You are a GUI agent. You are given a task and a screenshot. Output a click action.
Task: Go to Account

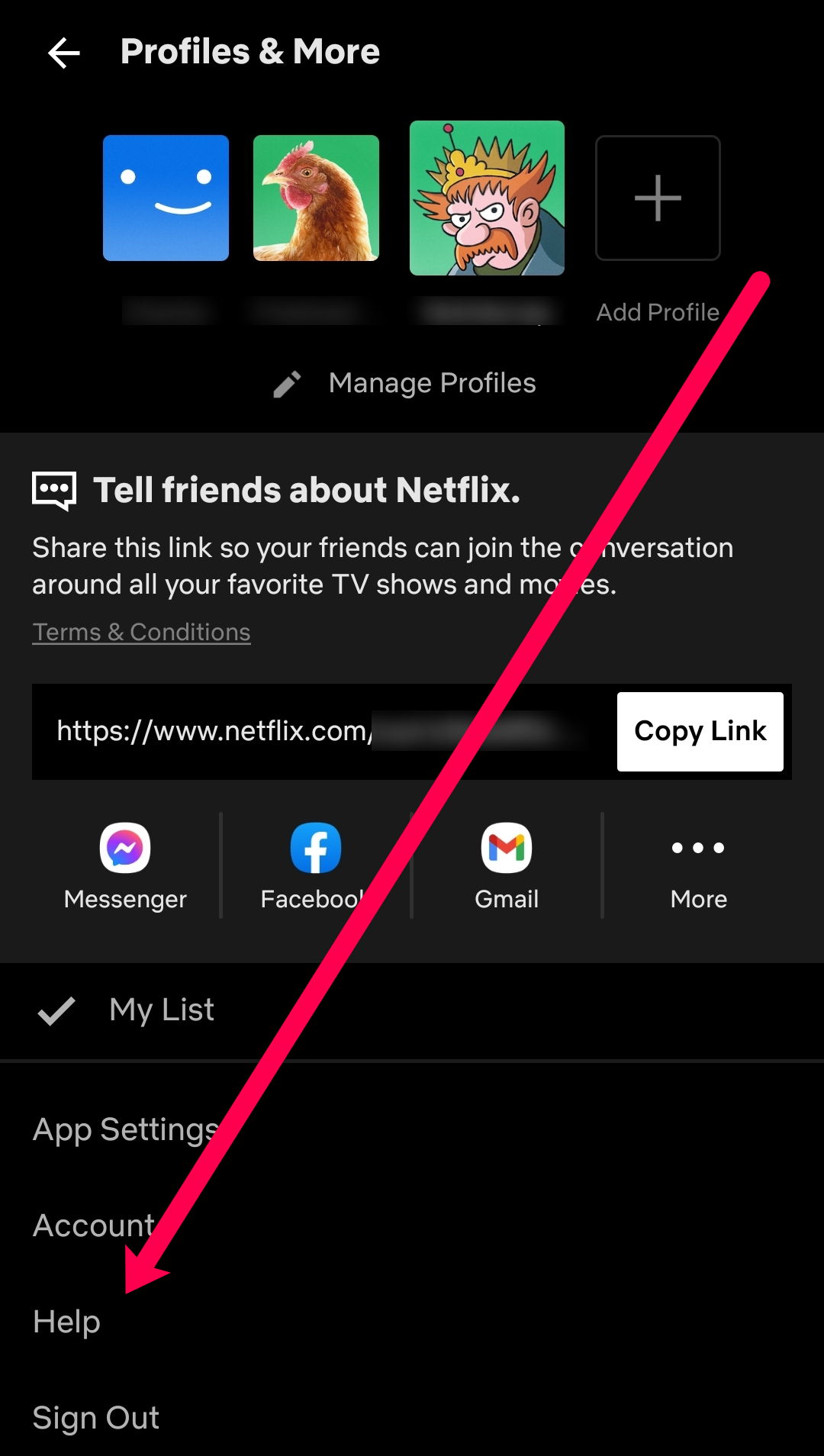coord(94,1226)
